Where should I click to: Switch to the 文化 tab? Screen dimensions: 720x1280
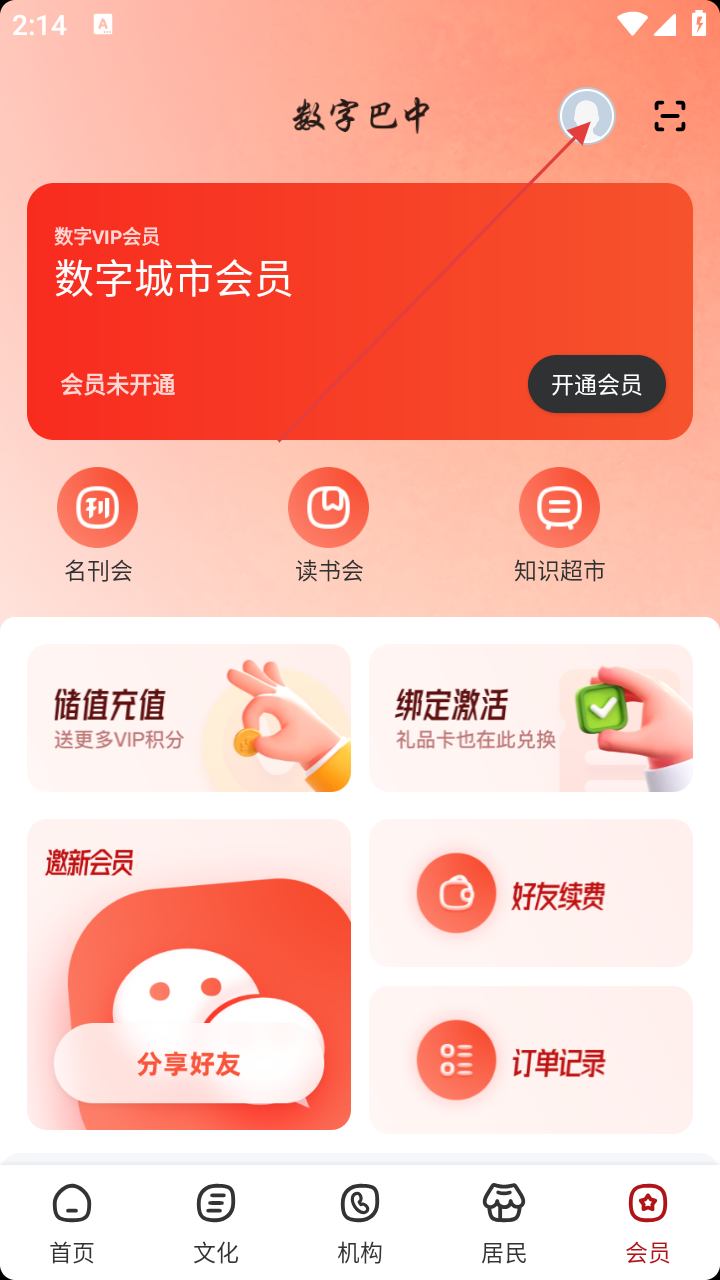216,1222
